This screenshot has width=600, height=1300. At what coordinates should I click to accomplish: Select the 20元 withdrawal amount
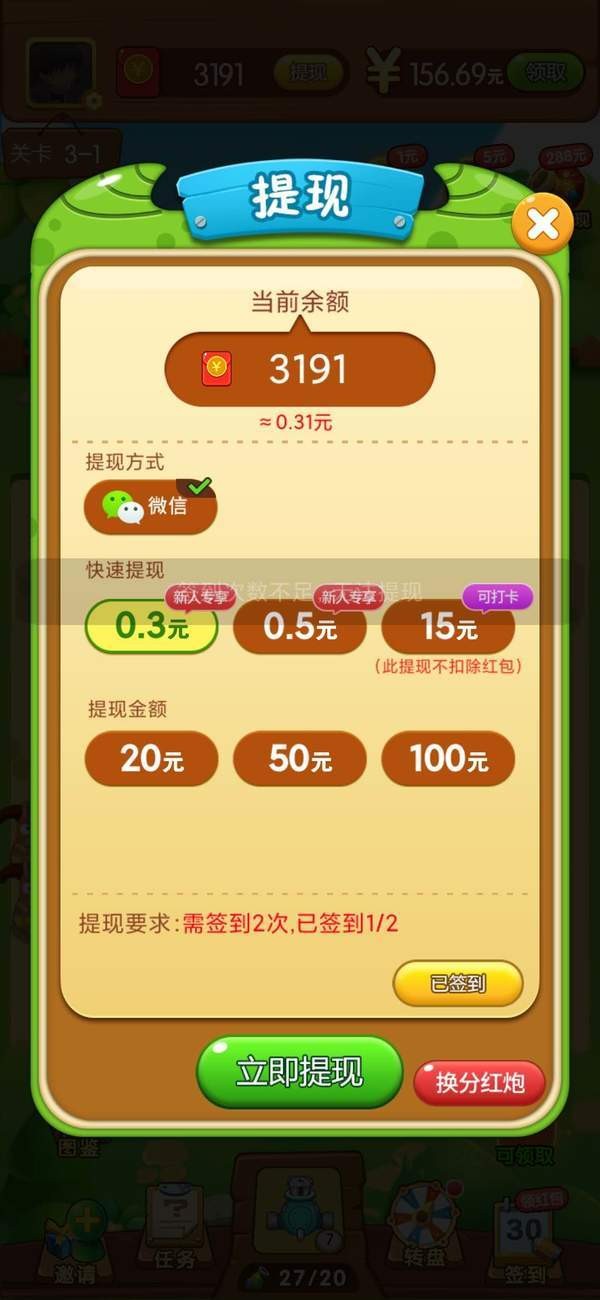pyautogui.click(x=151, y=759)
